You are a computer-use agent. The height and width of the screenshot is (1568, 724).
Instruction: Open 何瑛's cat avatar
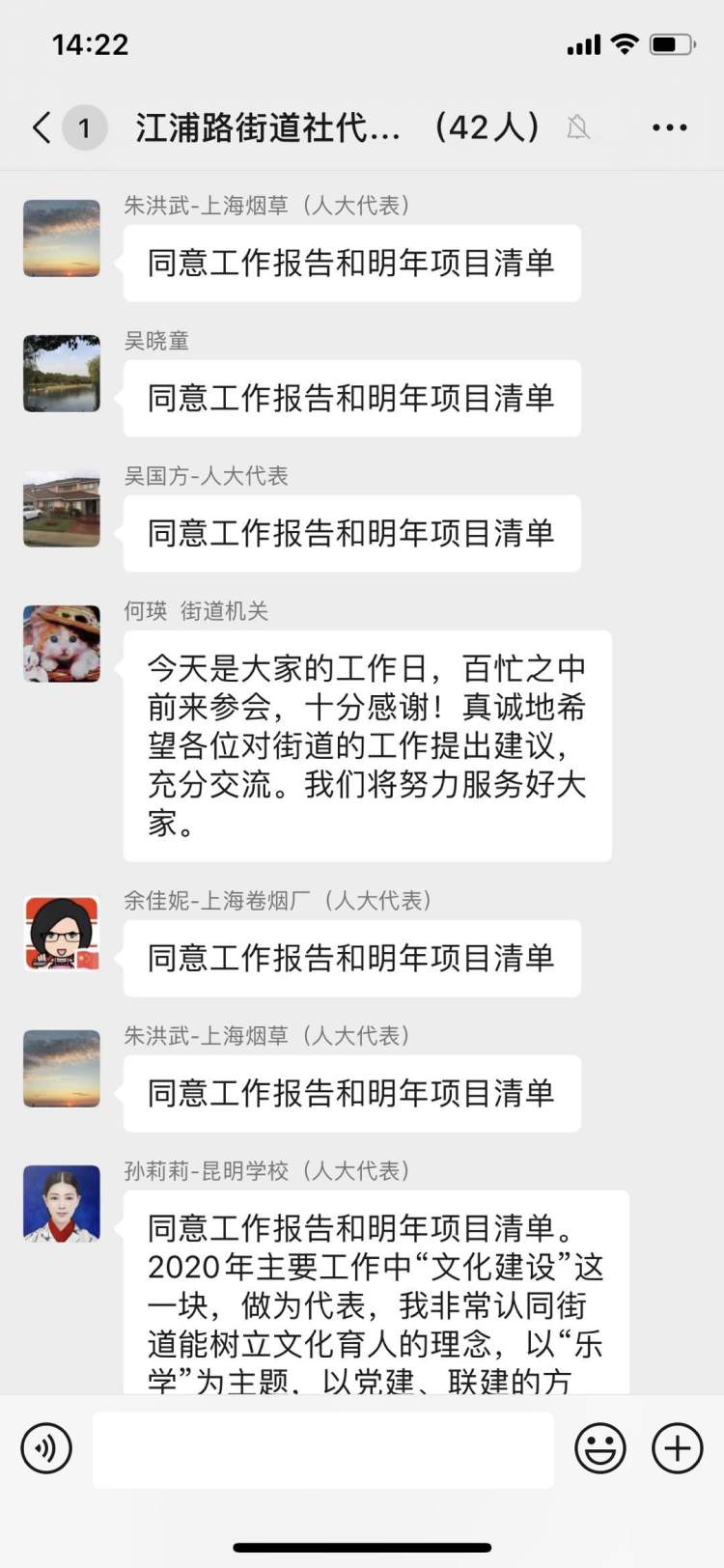62,644
